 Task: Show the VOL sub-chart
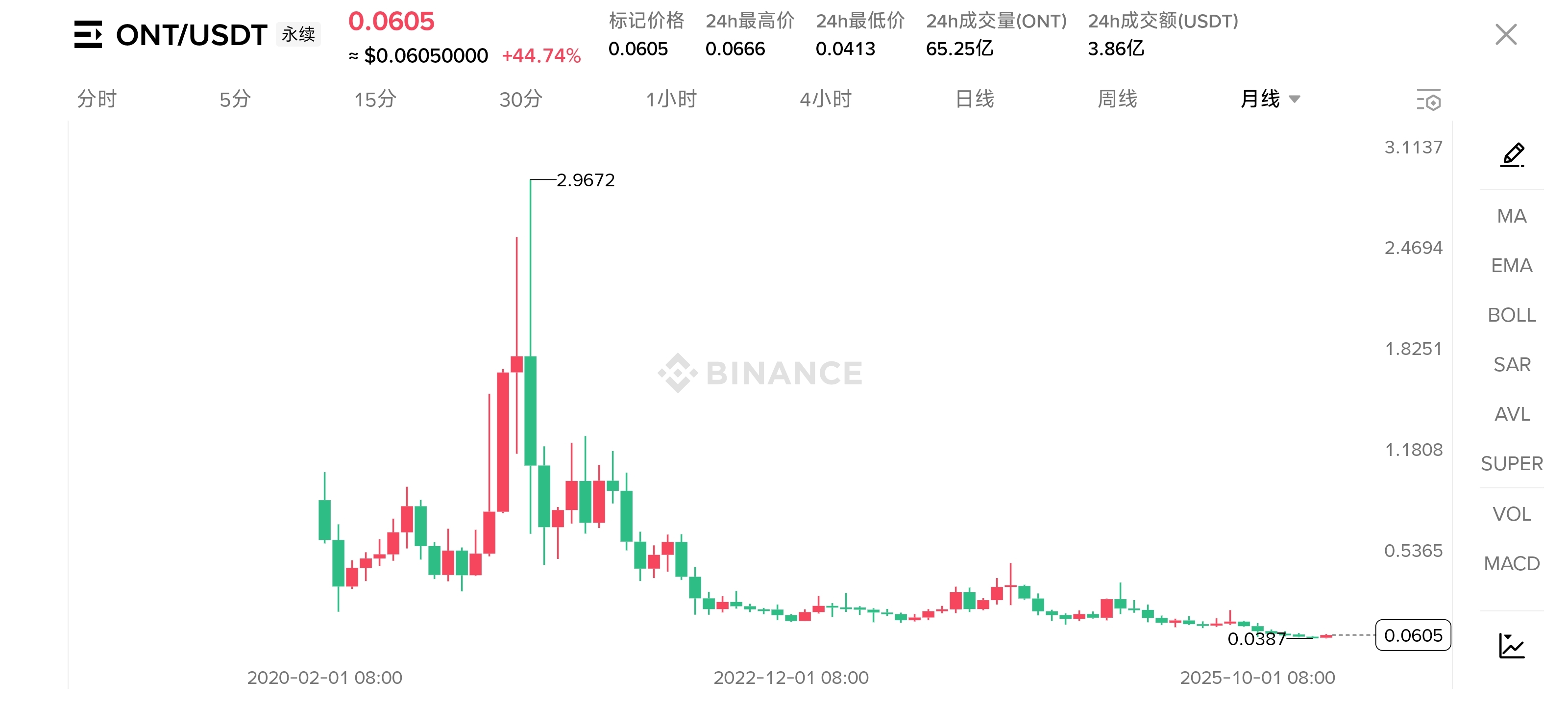tap(1511, 514)
